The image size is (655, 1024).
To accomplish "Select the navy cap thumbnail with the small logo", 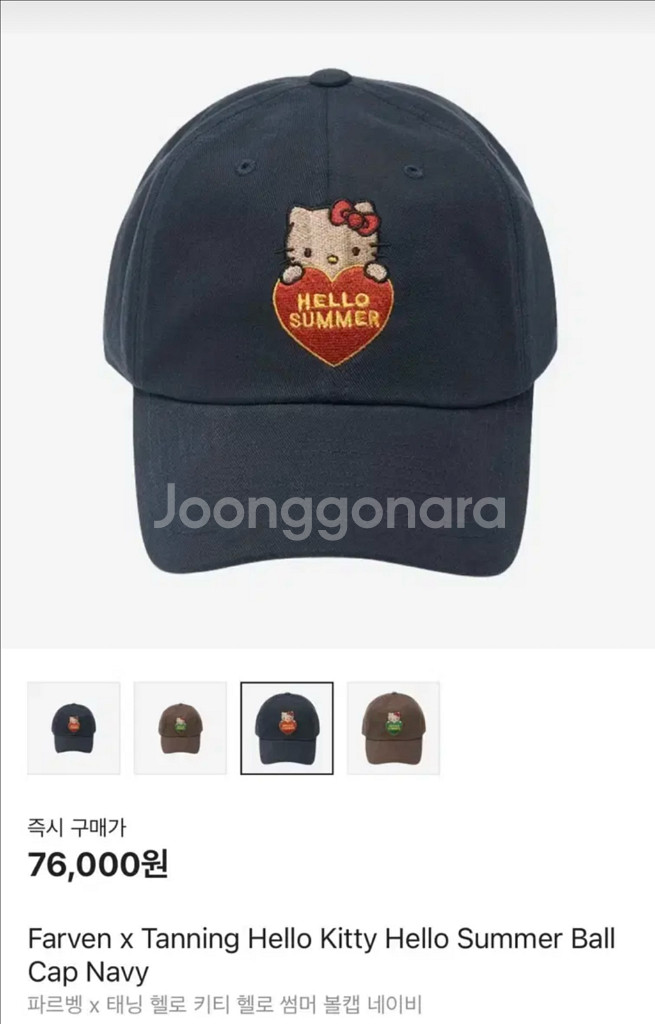I will [74, 728].
